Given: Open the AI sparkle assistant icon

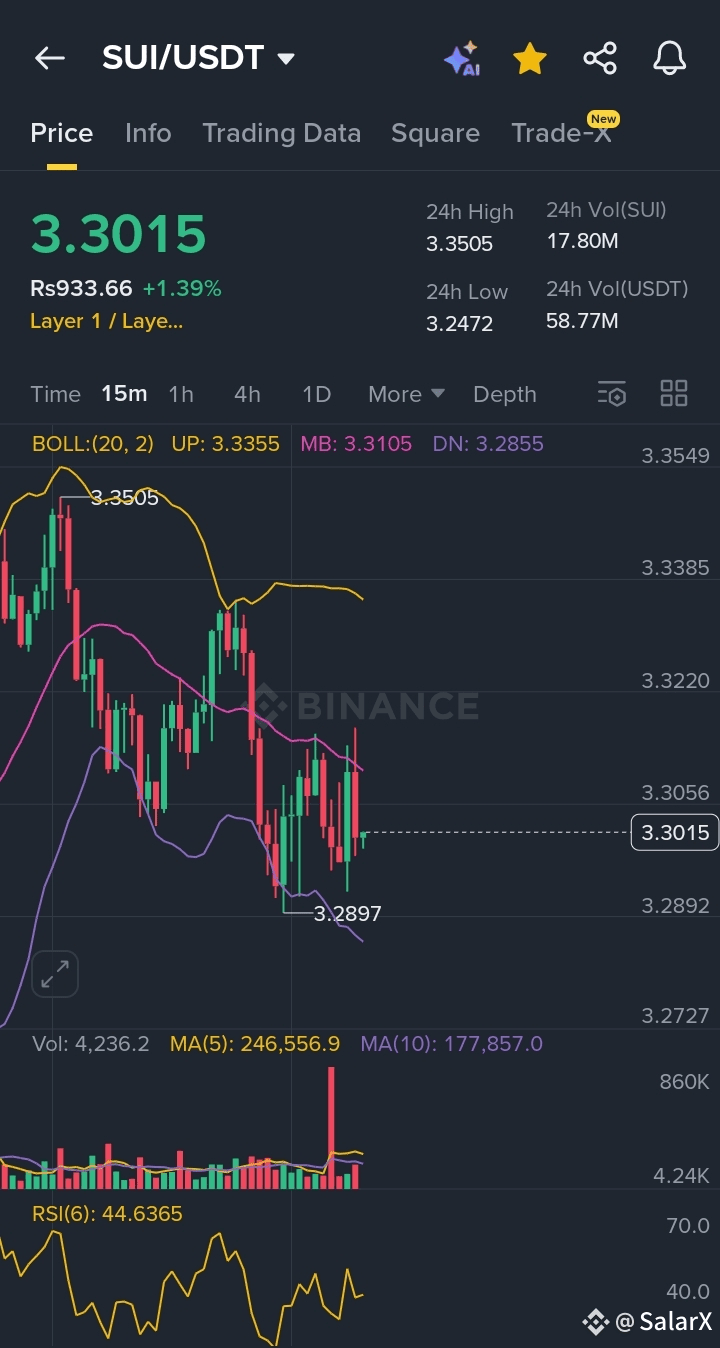Looking at the screenshot, I should coord(461,59).
